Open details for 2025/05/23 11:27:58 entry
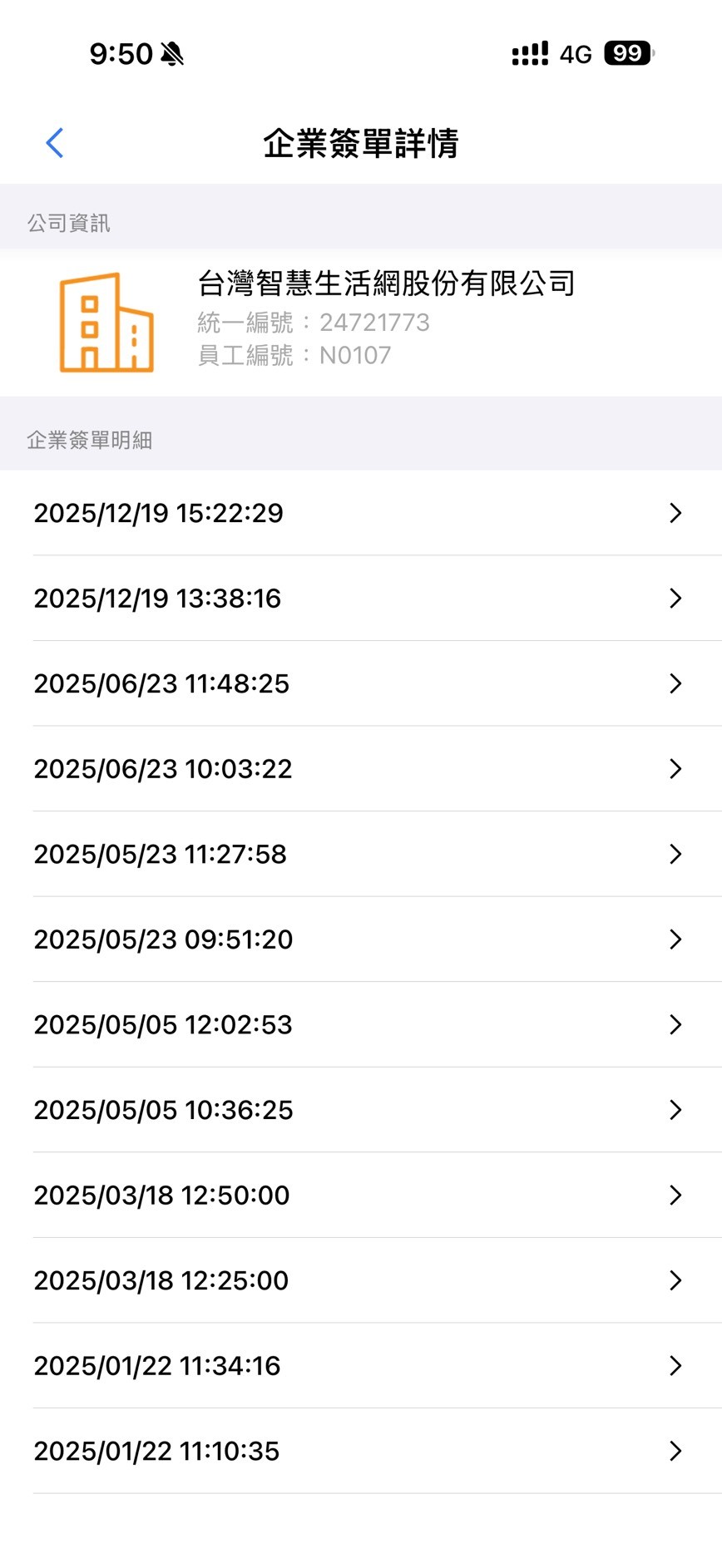The width and height of the screenshot is (722, 1568). pyautogui.click(x=361, y=854)
